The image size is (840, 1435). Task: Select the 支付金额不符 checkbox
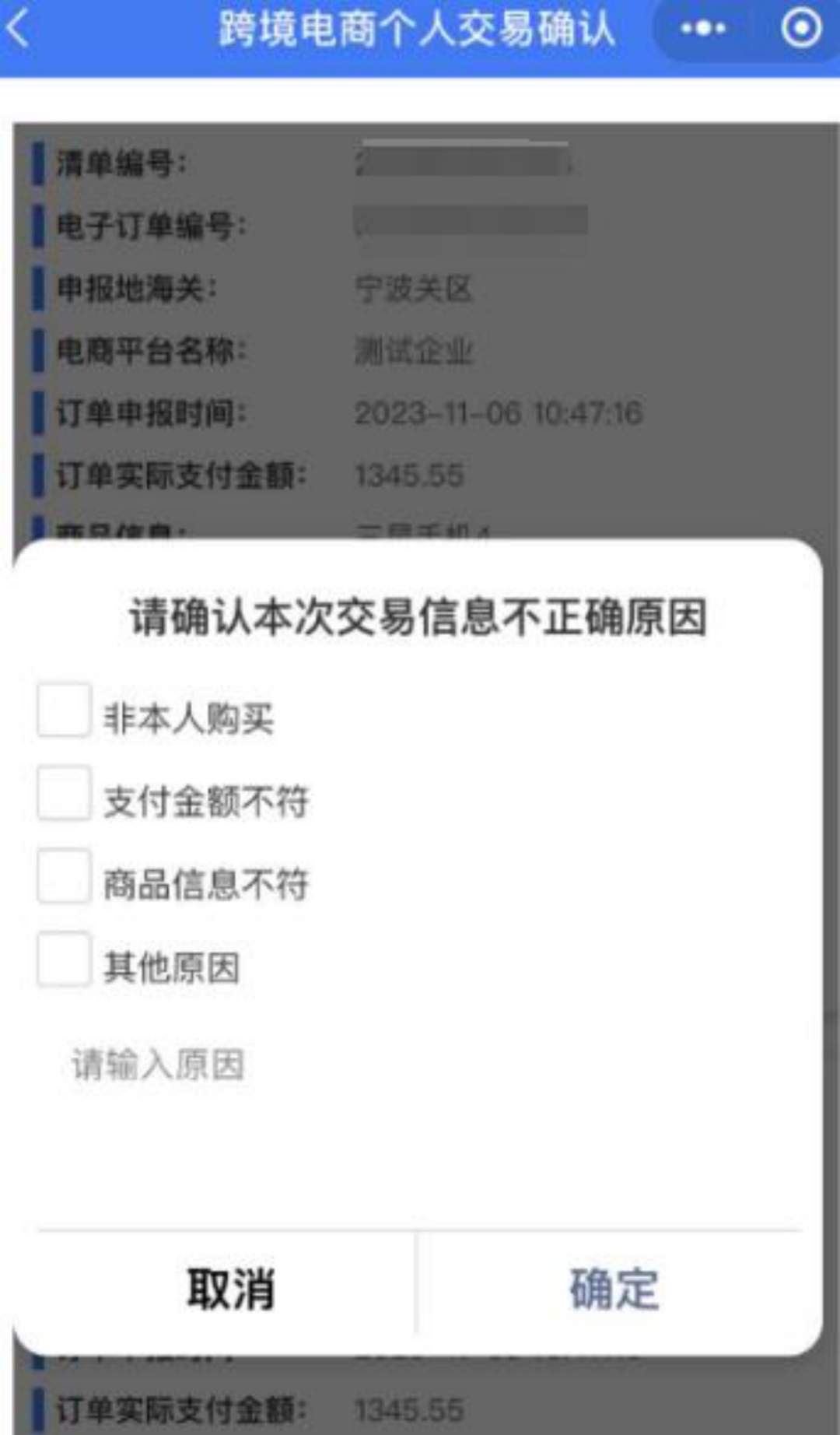[65, 793]
